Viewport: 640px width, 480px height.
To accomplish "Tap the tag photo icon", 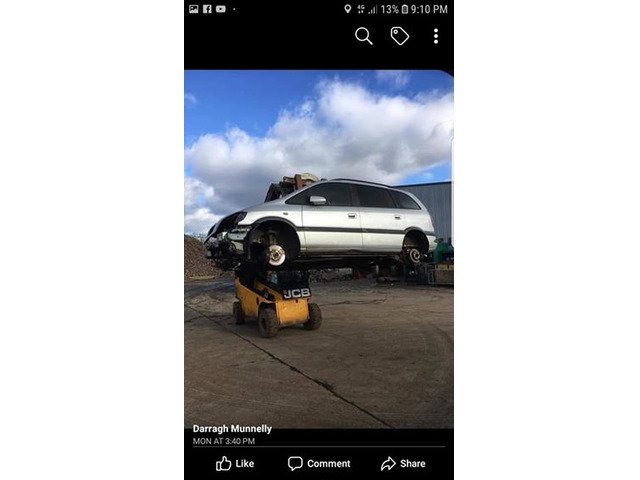I will click(400, 36).
